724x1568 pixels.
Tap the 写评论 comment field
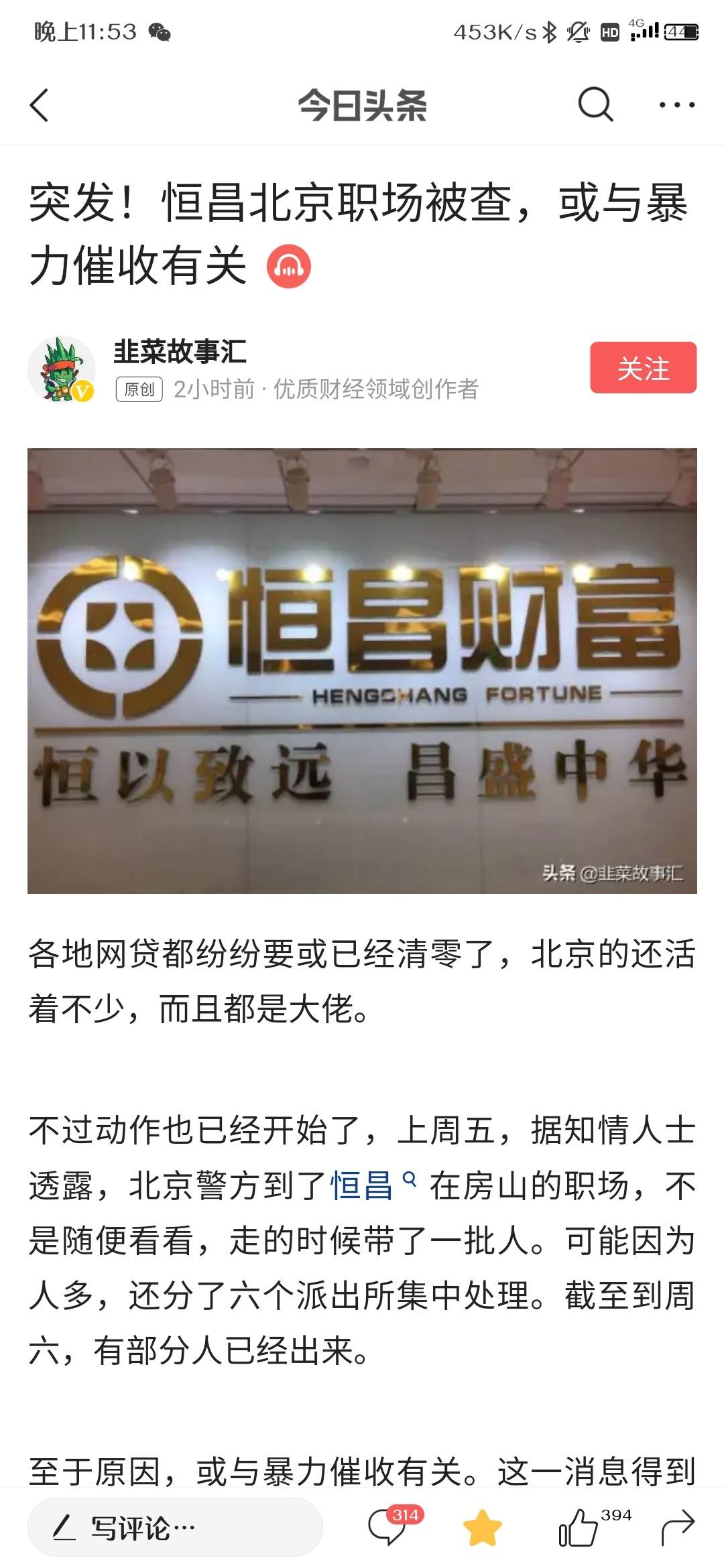176,1528
